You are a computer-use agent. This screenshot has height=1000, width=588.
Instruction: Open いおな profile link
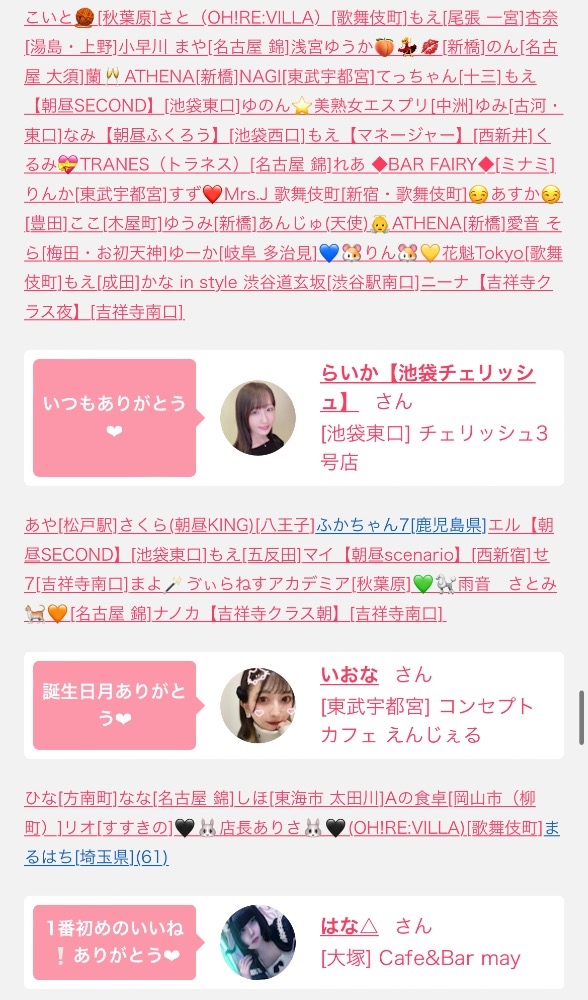tap(349, 674)
